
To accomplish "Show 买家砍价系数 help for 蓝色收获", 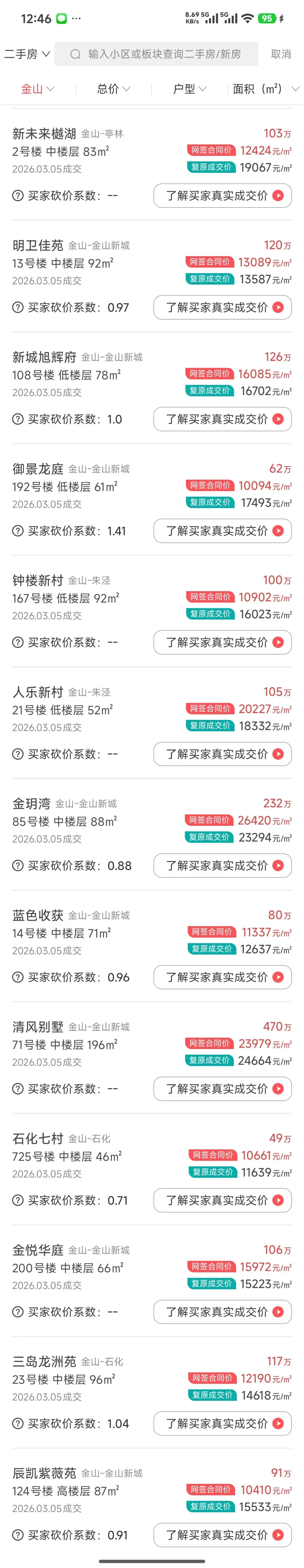I will coord(18,977).
